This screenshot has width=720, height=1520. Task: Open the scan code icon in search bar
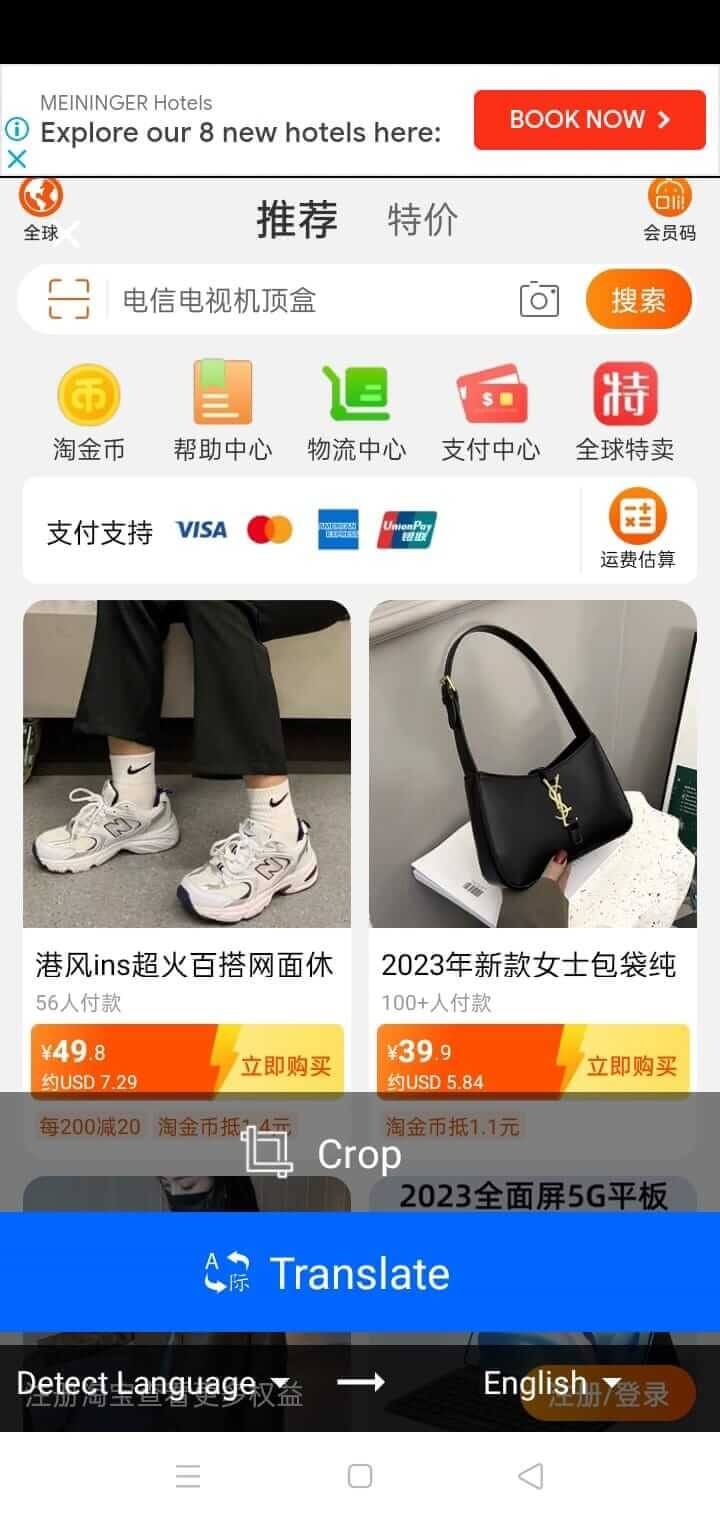(69, 299)
